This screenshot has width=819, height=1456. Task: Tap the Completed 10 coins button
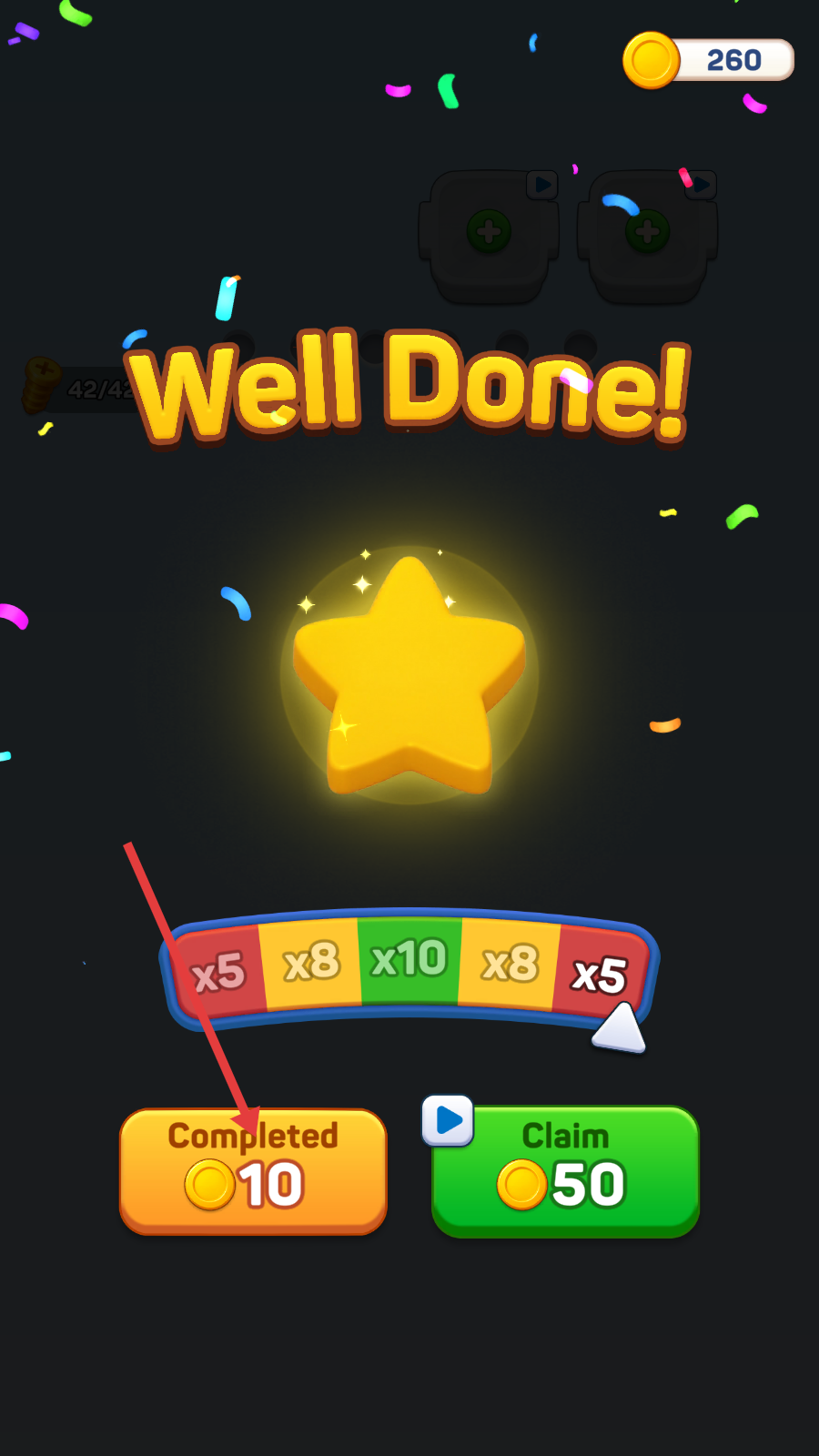coord(253,1170)
